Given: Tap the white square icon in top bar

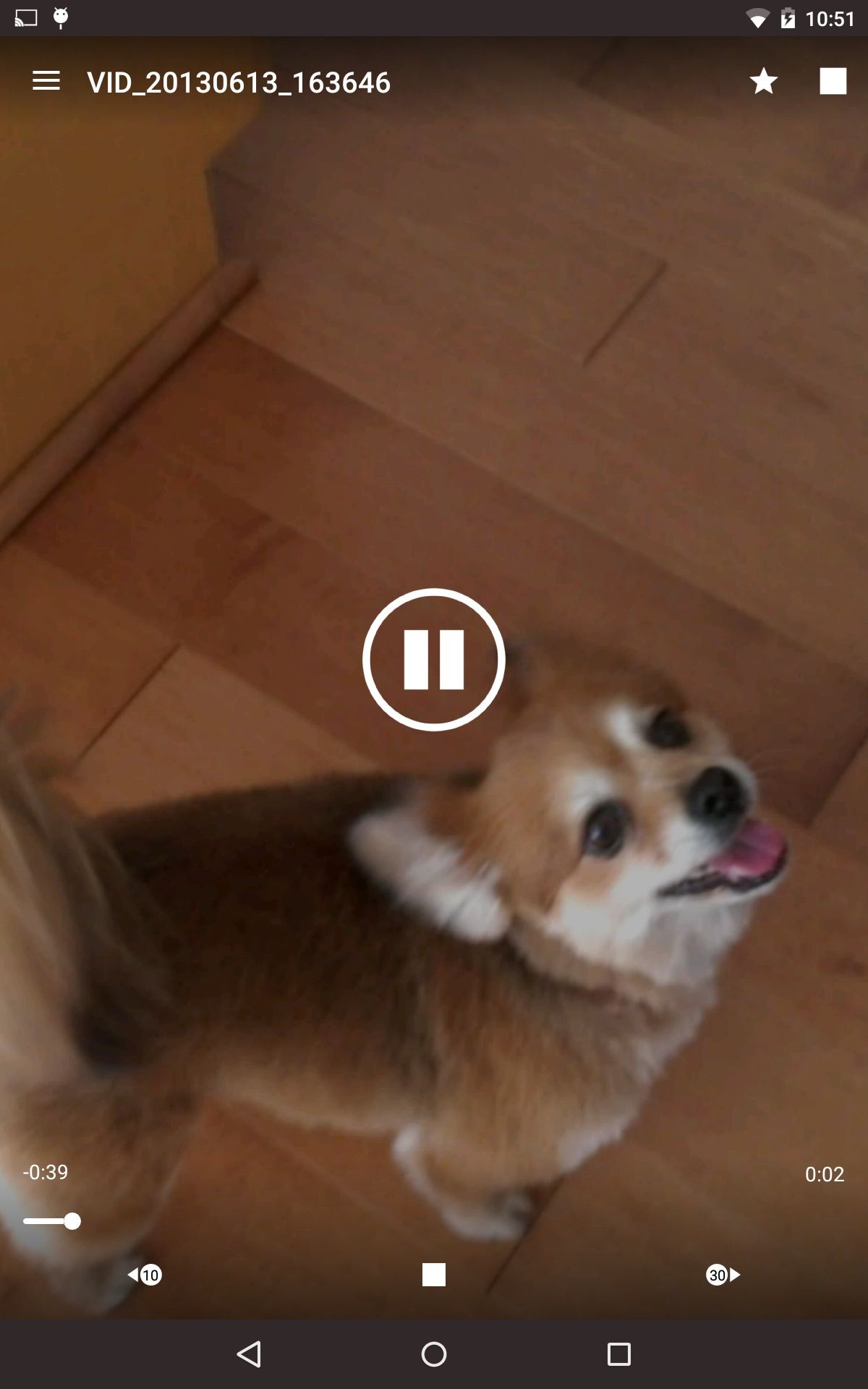Looking at the screenshot, I should [x=833, y=81].
